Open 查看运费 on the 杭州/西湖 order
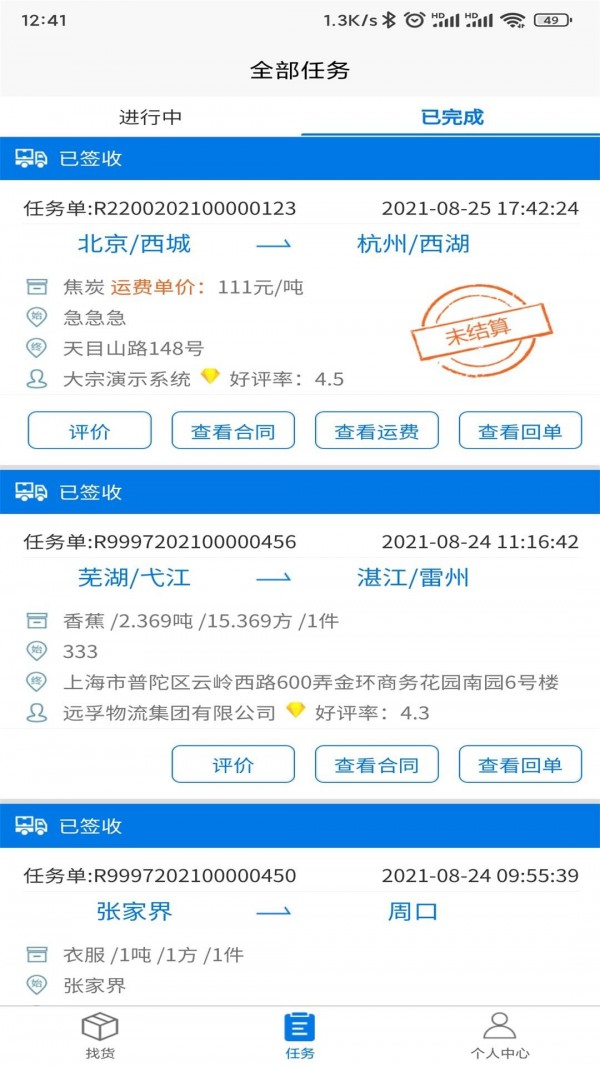600x1067 pixels. [376, 431]
